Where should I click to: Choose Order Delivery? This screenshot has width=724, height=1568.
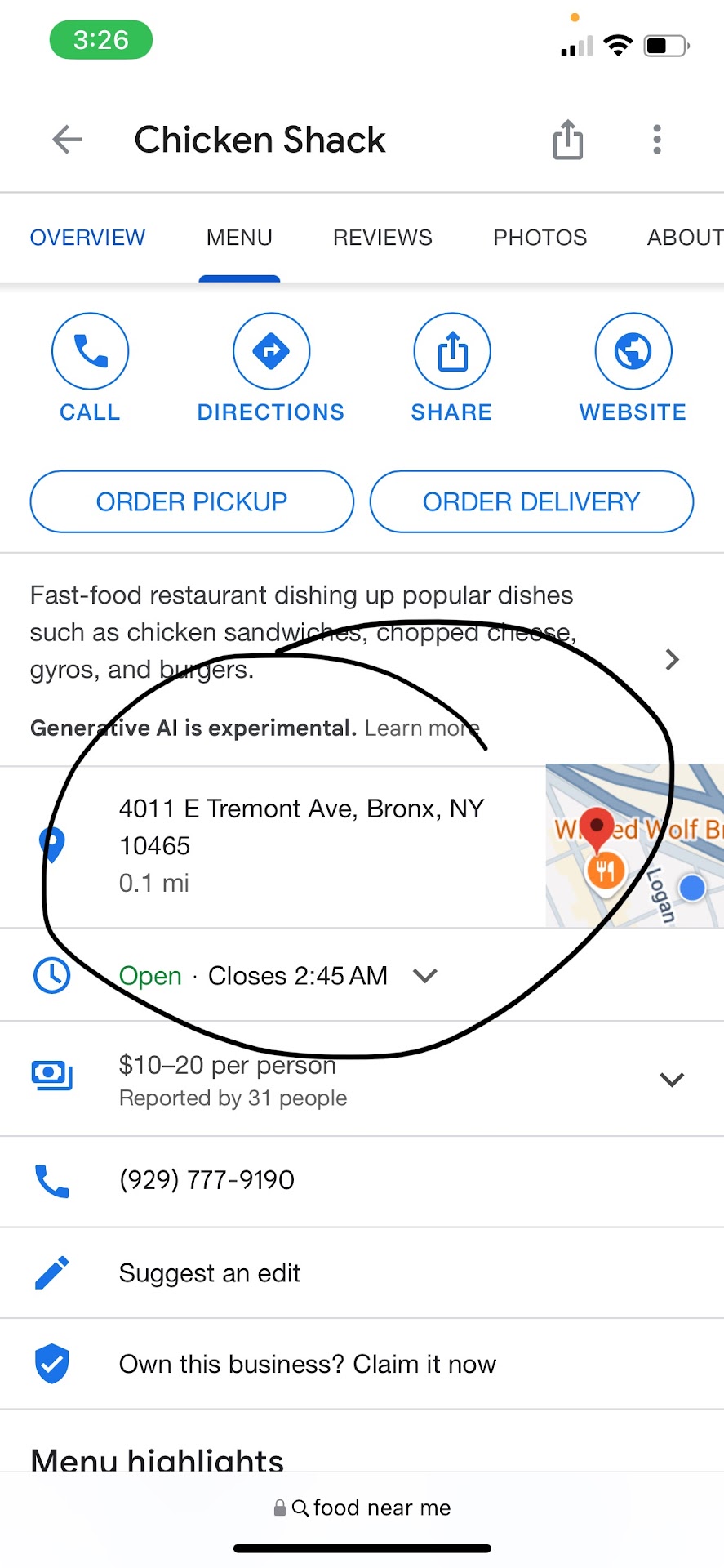coord(531,501)
